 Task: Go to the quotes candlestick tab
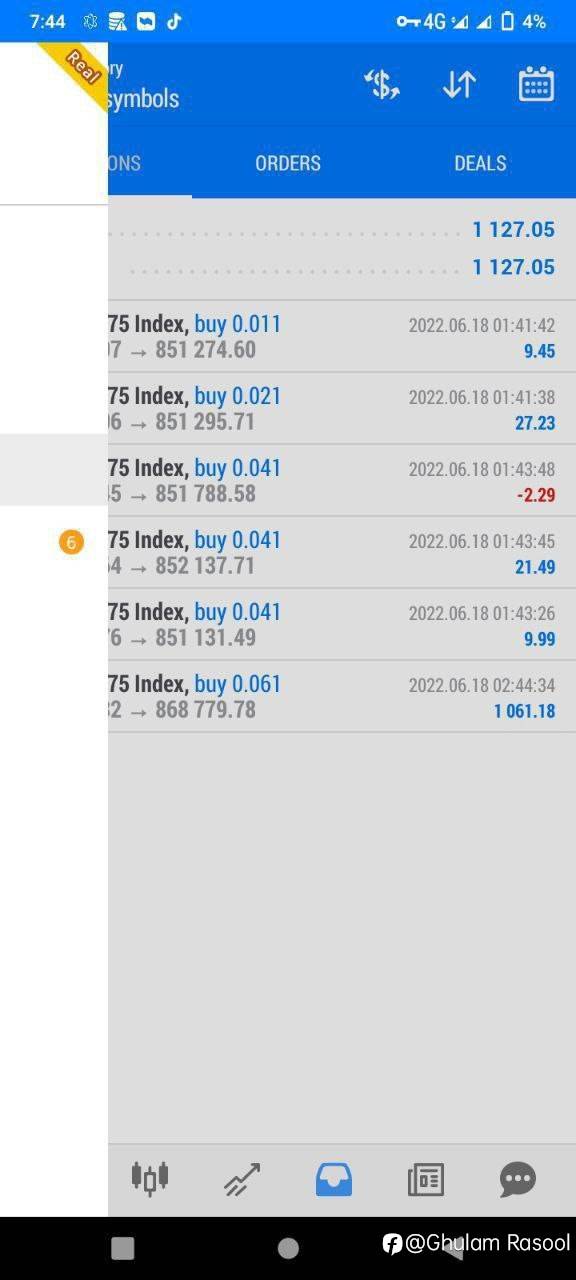click(150, 1179)
